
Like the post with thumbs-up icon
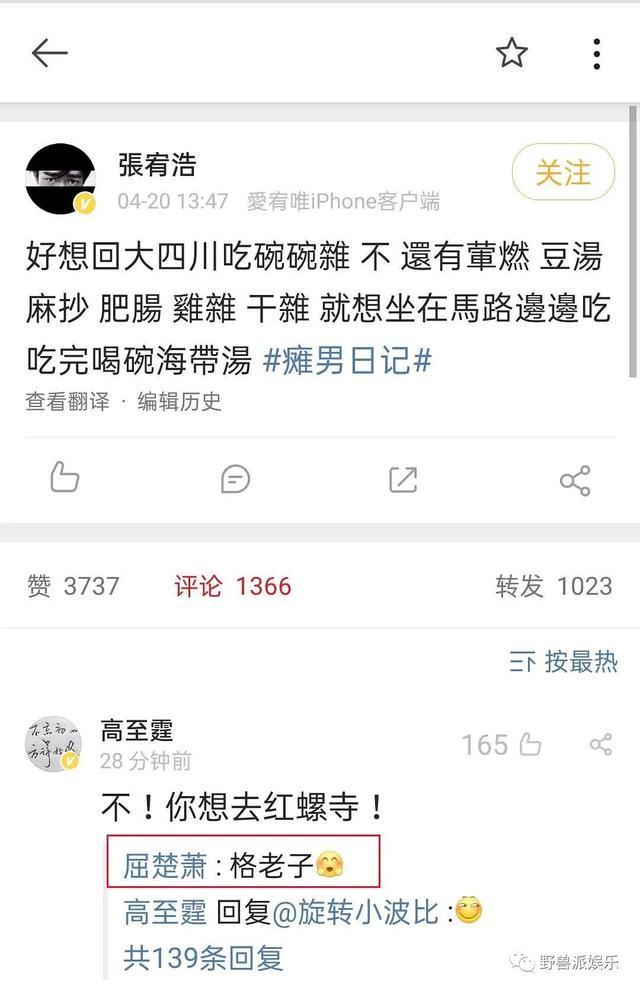pyautogui.click(x=65, y=479)
